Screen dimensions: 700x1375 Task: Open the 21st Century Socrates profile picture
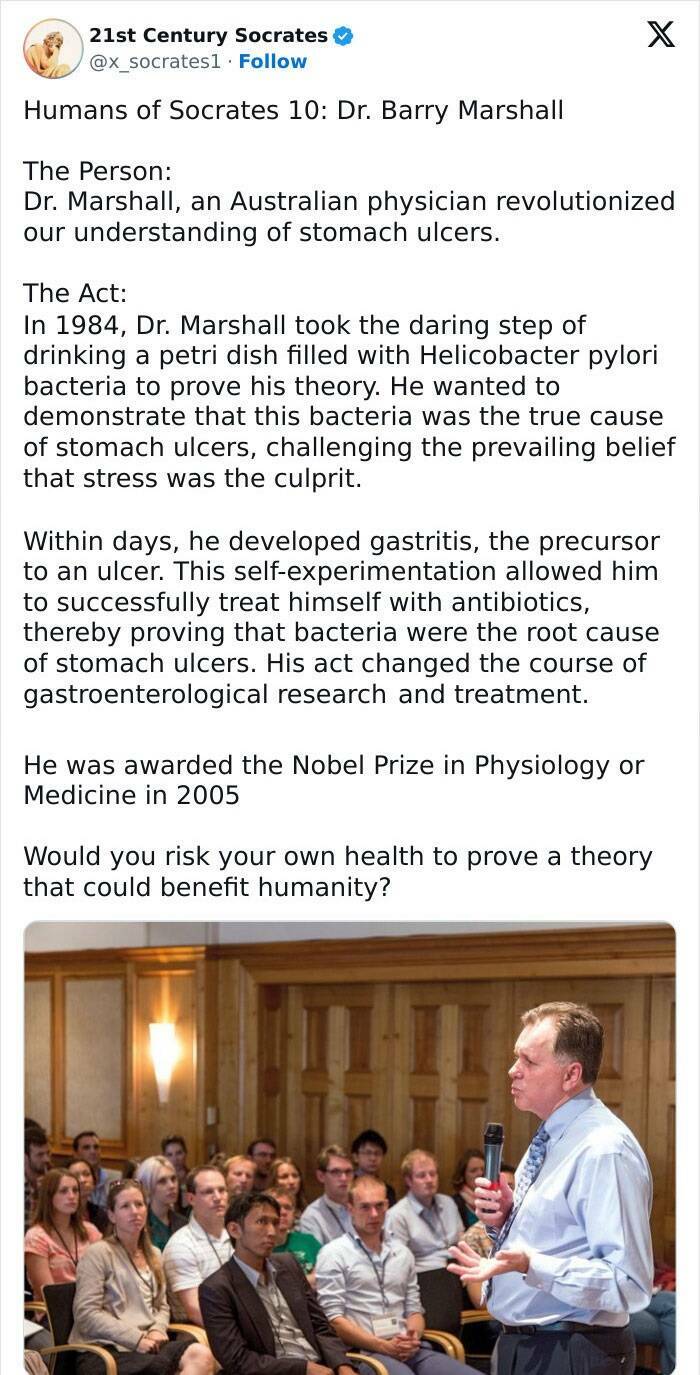pyautogui.click(x=52, y=48)
